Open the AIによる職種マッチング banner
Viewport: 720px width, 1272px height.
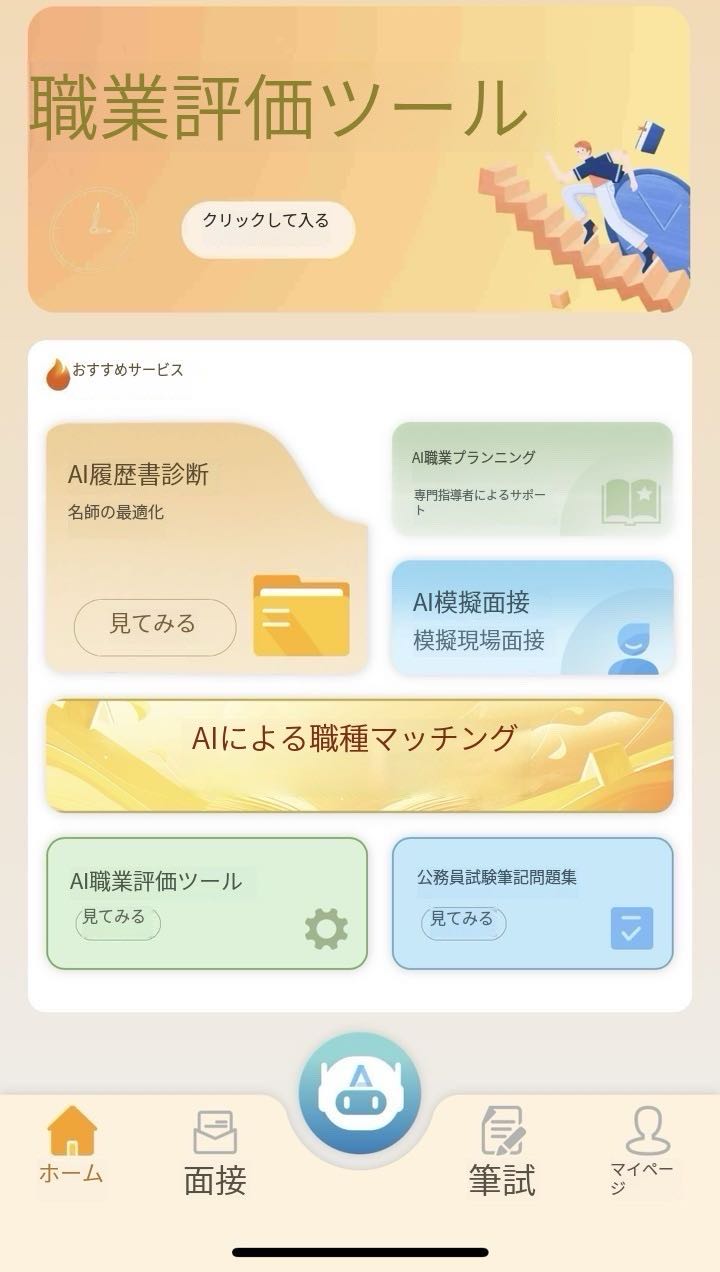point(359,755)
